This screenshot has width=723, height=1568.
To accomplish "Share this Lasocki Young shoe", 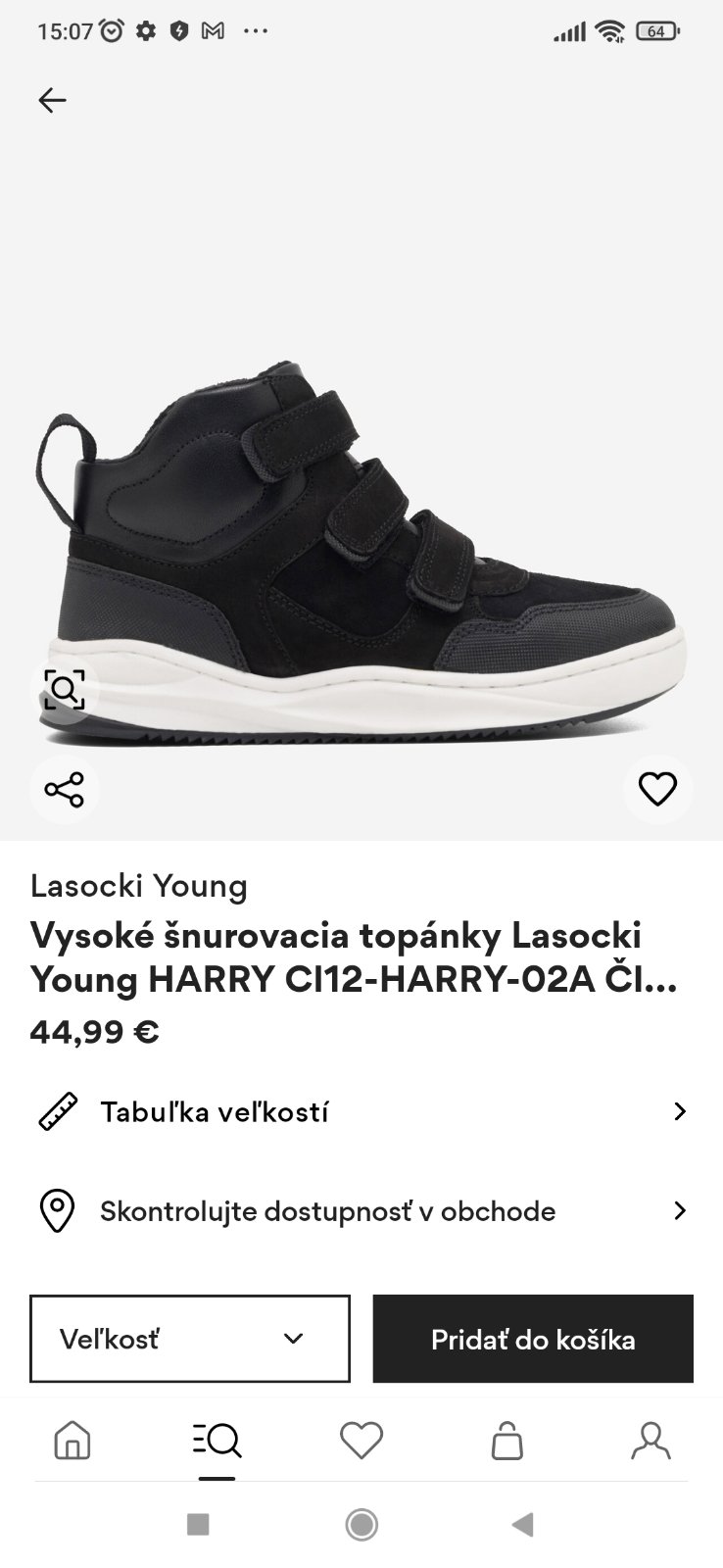I will click(x=65, y=790).
